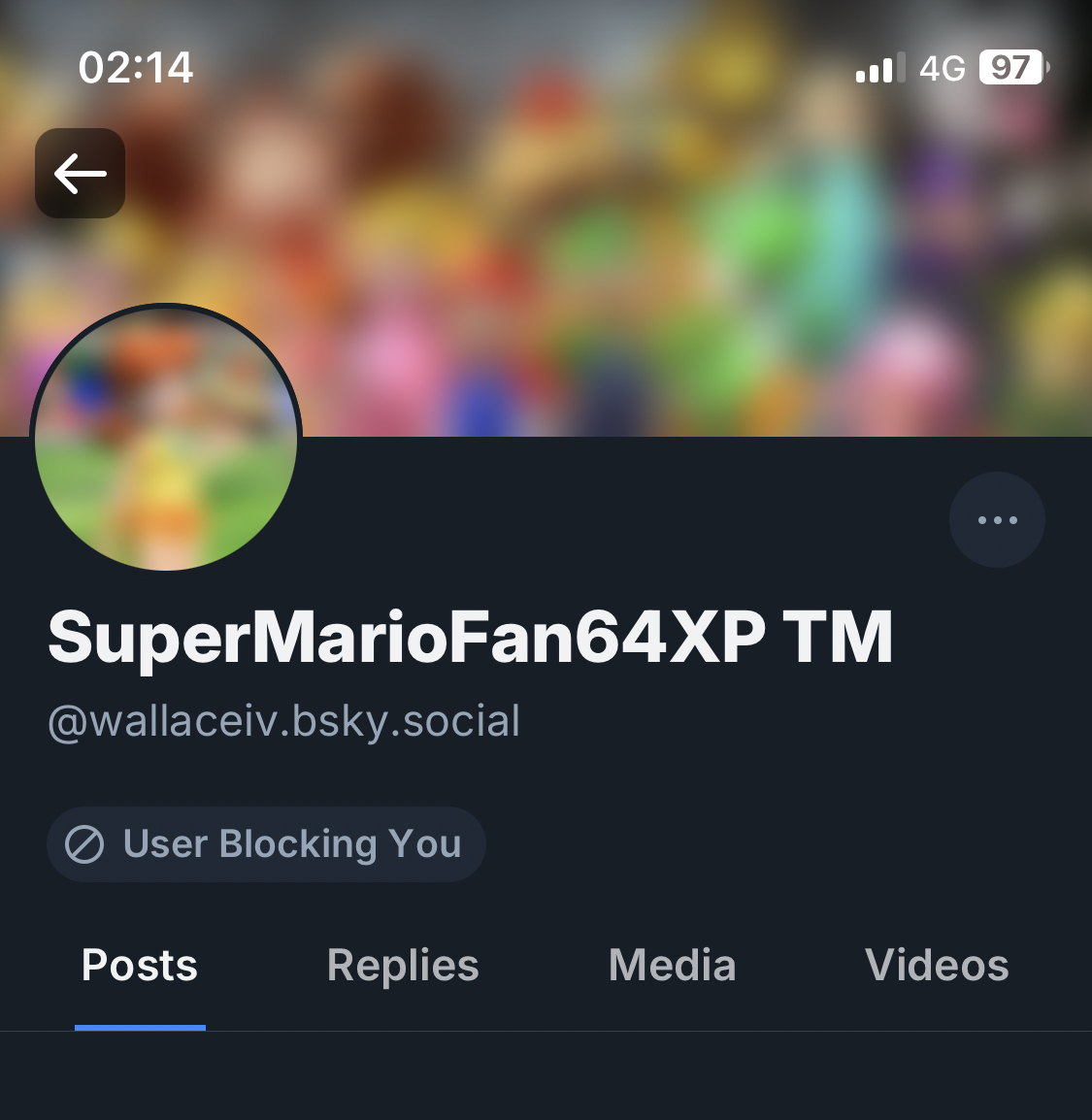This screenshot has width=1092, height=1120.
Task: Tap the User Blocking You label
Action: coord(266,844)
